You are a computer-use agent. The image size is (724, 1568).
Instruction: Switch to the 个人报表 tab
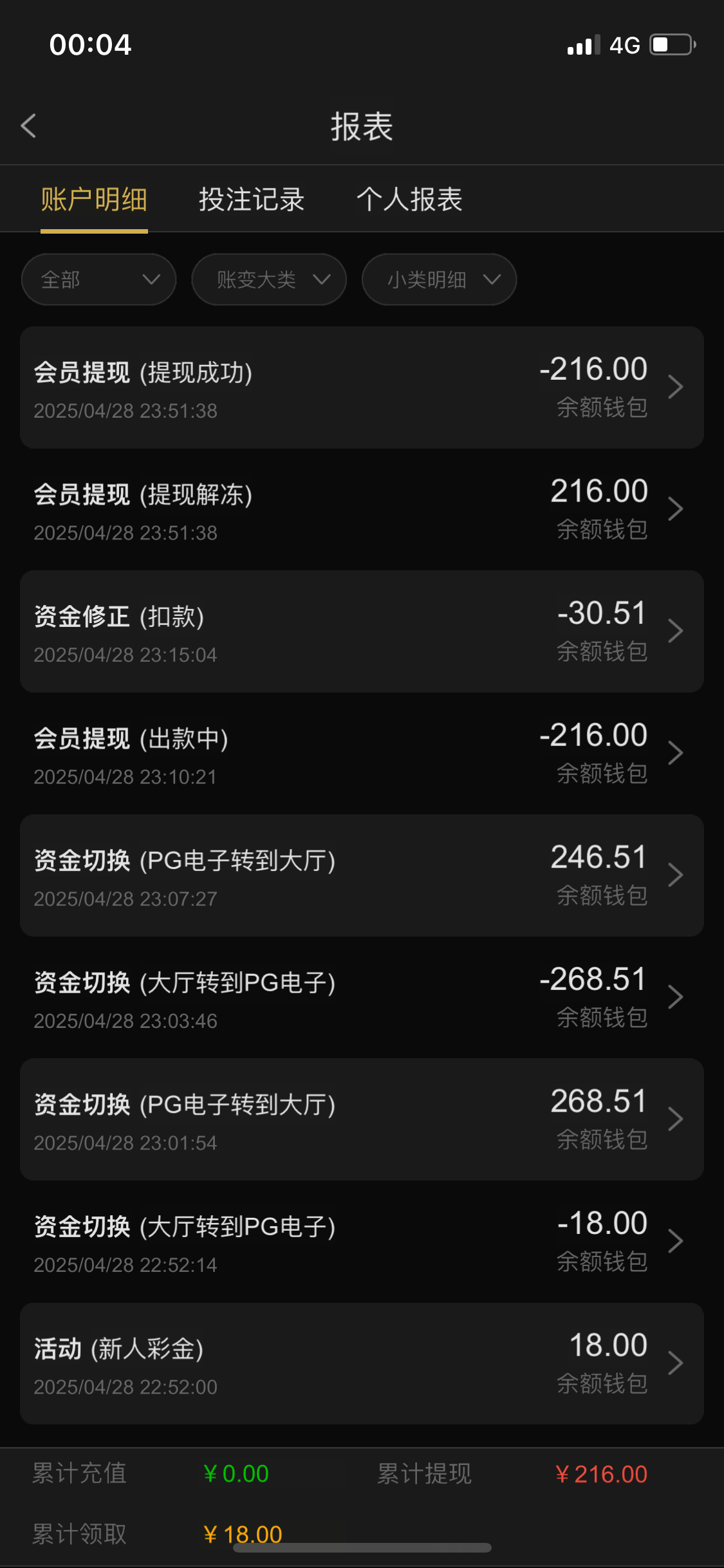click(409, 200)
